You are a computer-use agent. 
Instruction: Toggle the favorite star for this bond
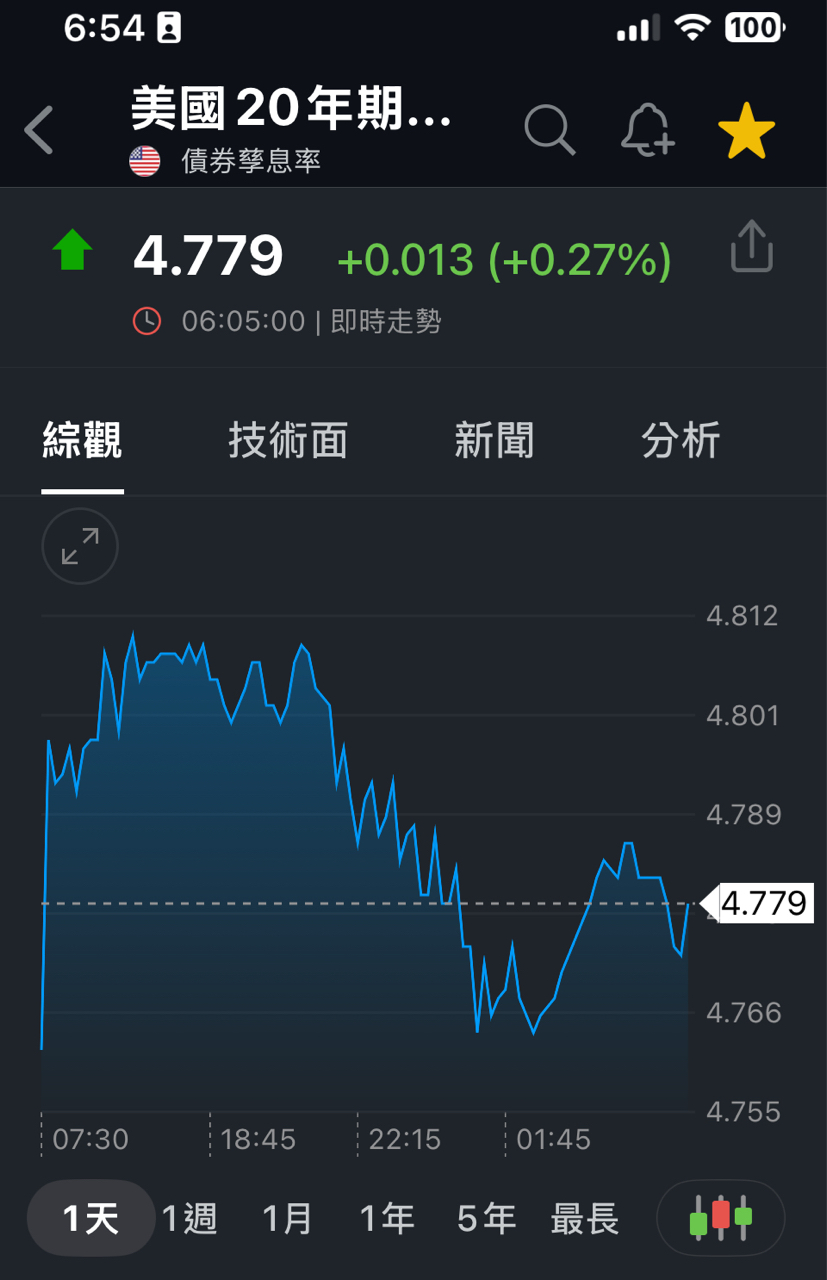746,132
